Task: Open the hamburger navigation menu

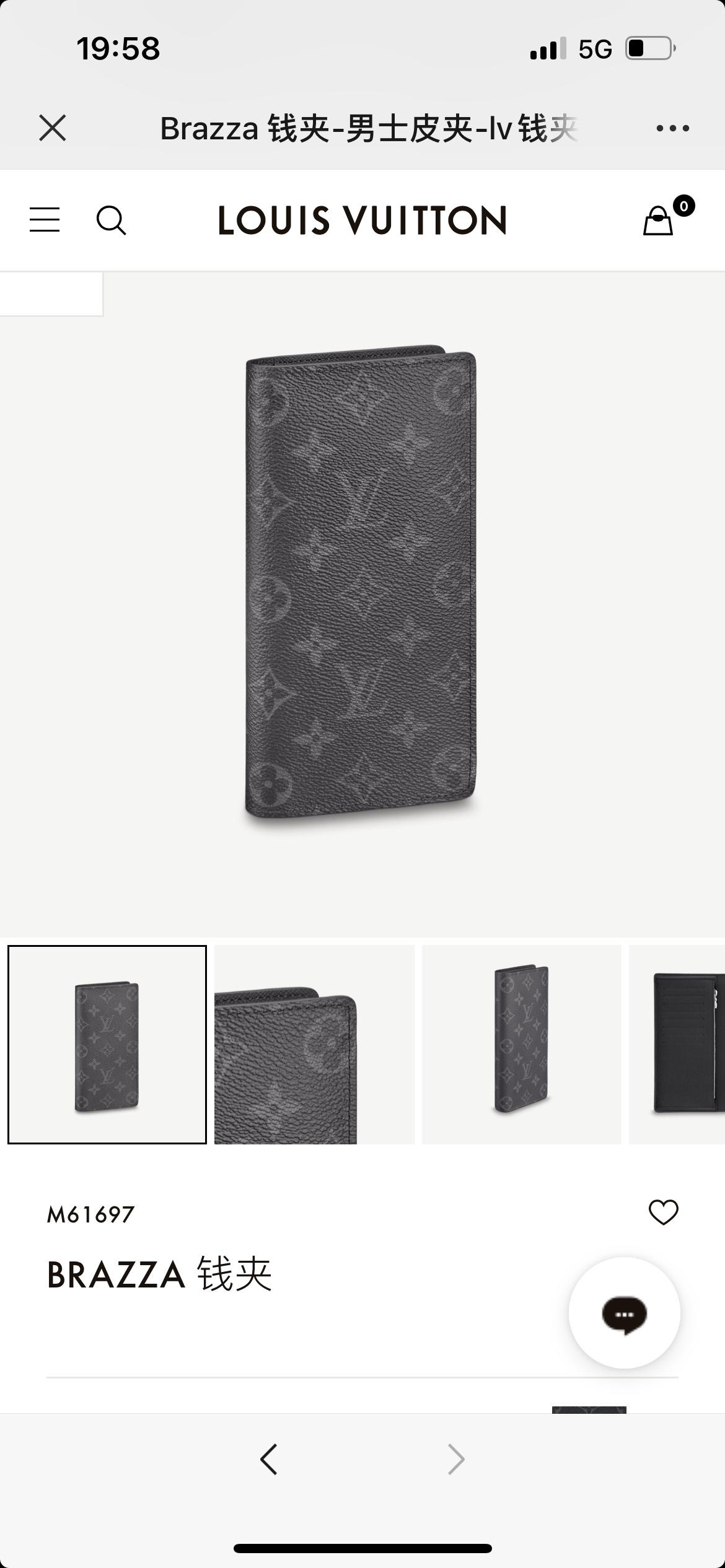Action: pyautogui.click(x=45, y=220)
